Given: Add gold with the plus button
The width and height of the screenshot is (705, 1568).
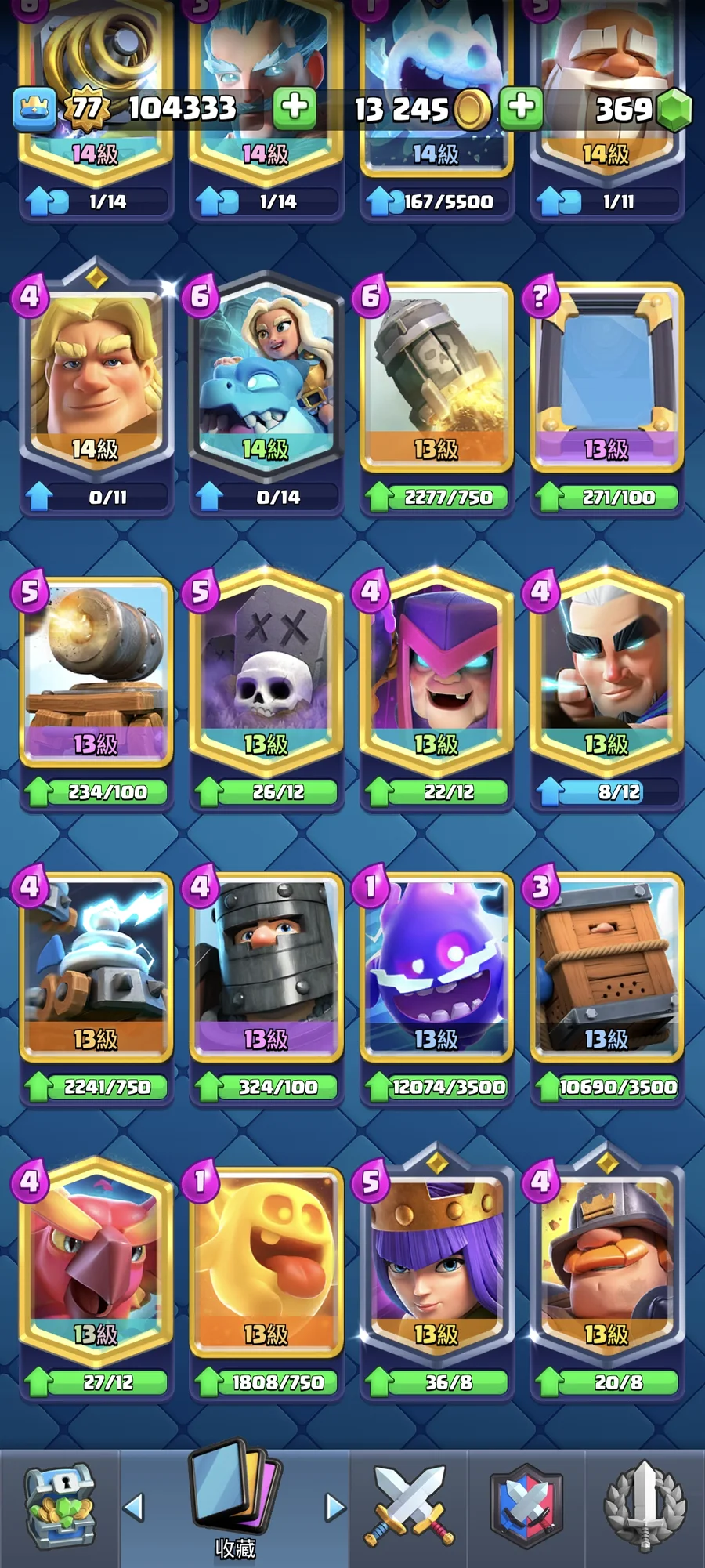Looking at the screenshot, I should (521, 107).
